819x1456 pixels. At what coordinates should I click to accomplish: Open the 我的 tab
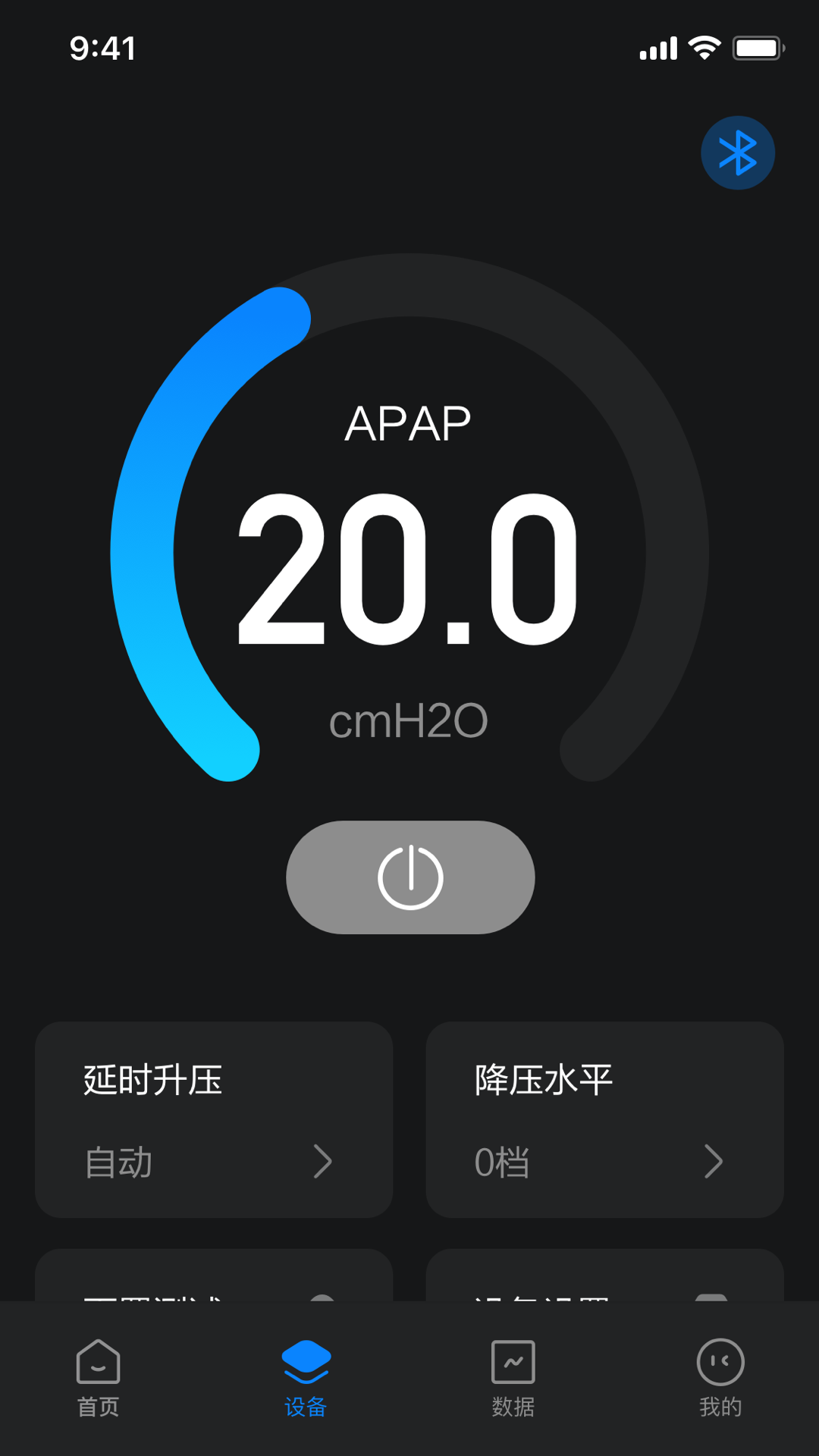(720, 1377)
